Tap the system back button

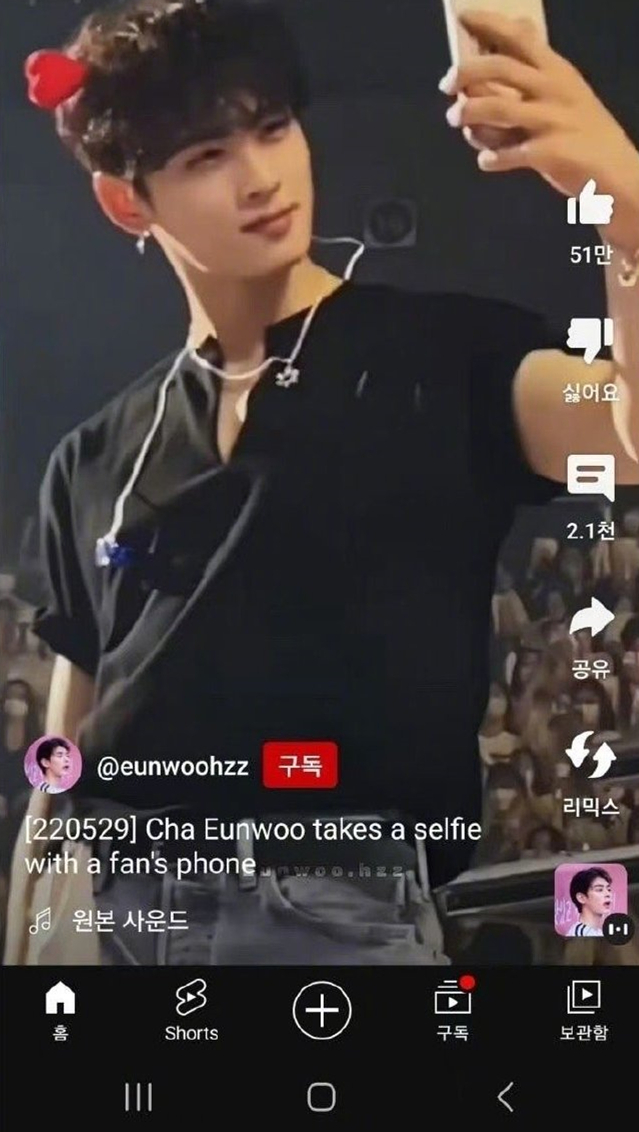(505, 1097)
